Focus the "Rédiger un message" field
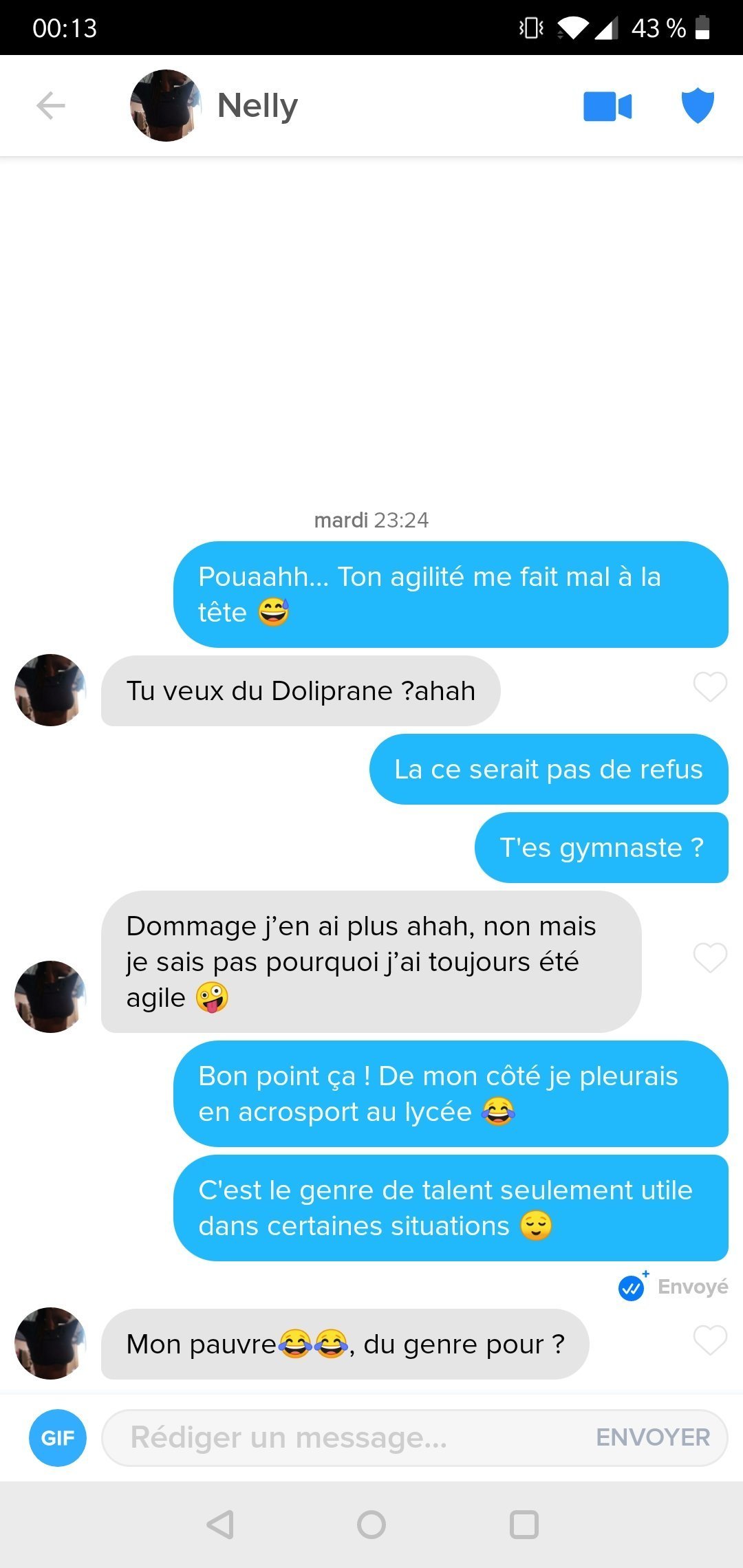 click(344, 1437)
